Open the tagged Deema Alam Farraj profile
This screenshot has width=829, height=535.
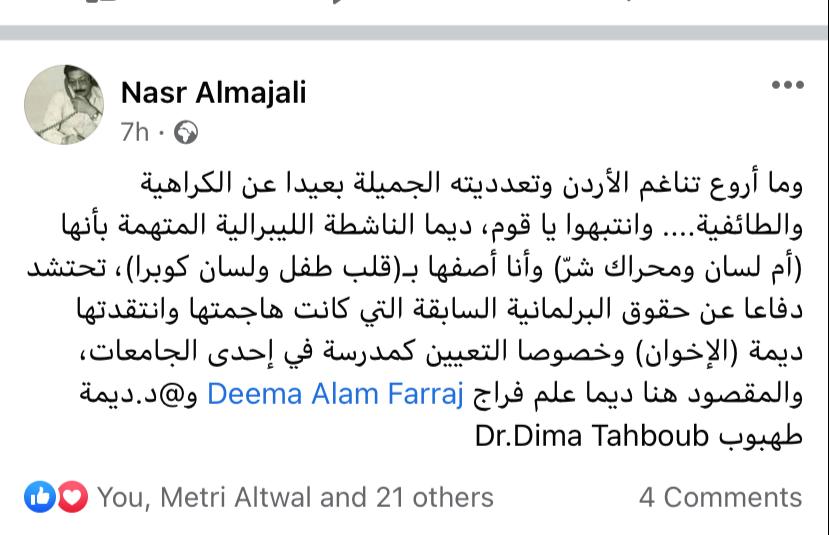coord(335,394)
